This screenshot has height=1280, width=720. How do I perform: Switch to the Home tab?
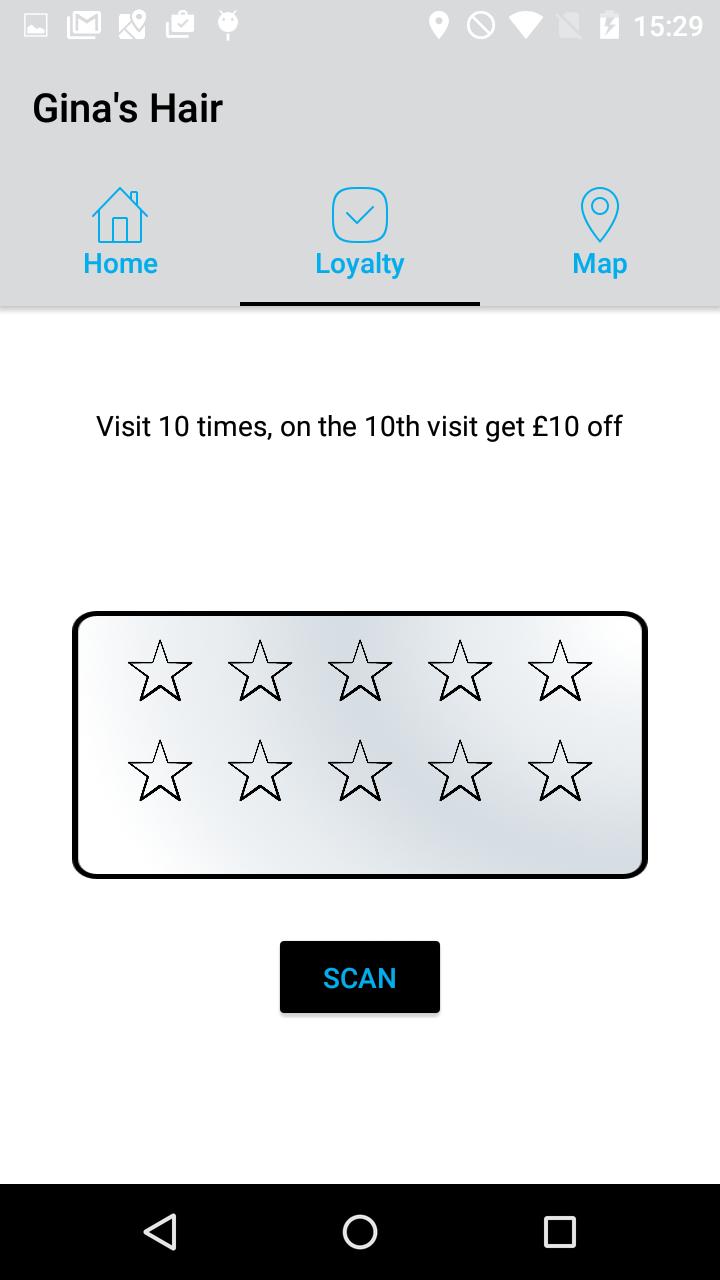120,233
